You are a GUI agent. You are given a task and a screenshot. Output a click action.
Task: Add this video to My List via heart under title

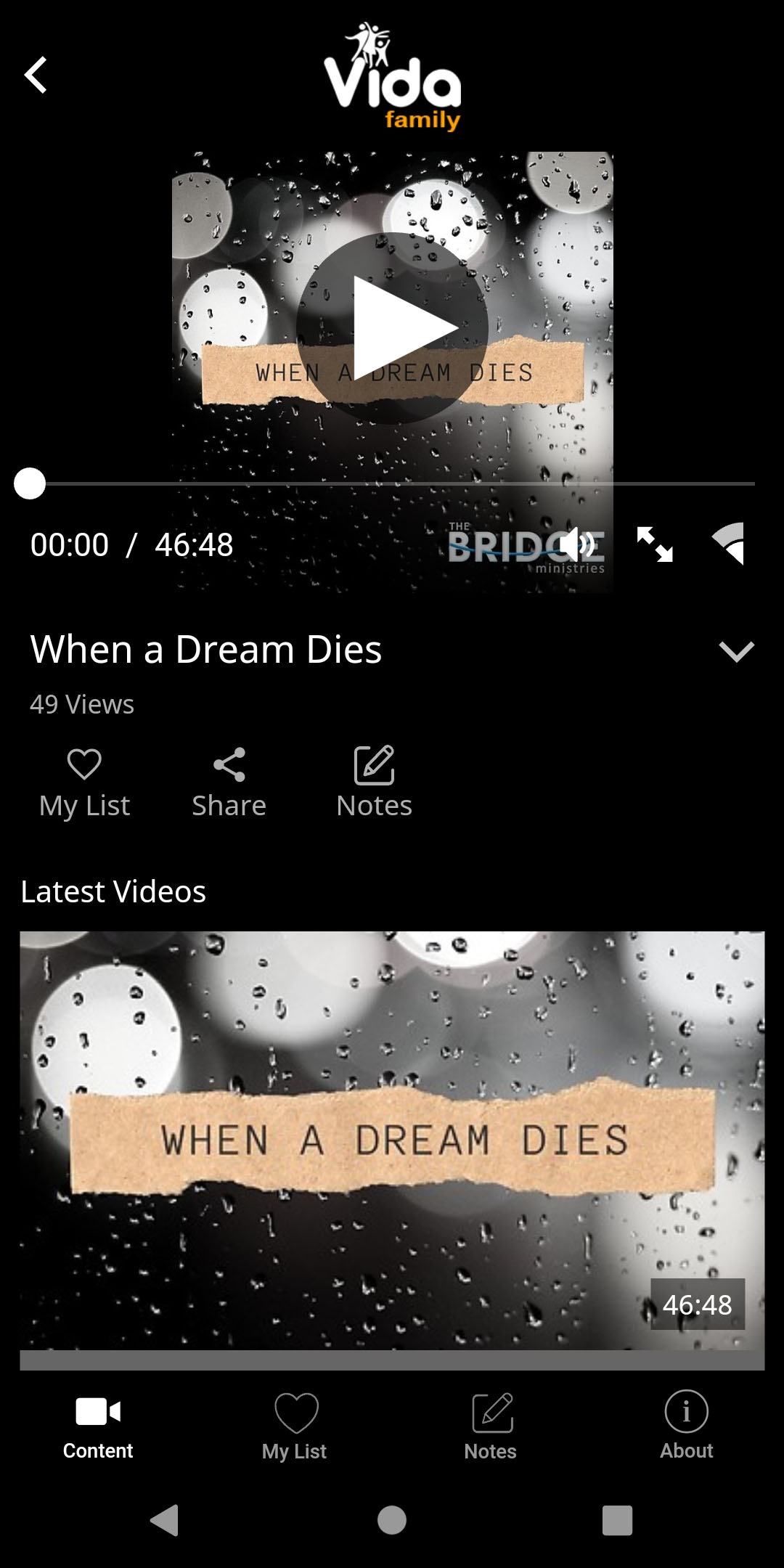84,783
